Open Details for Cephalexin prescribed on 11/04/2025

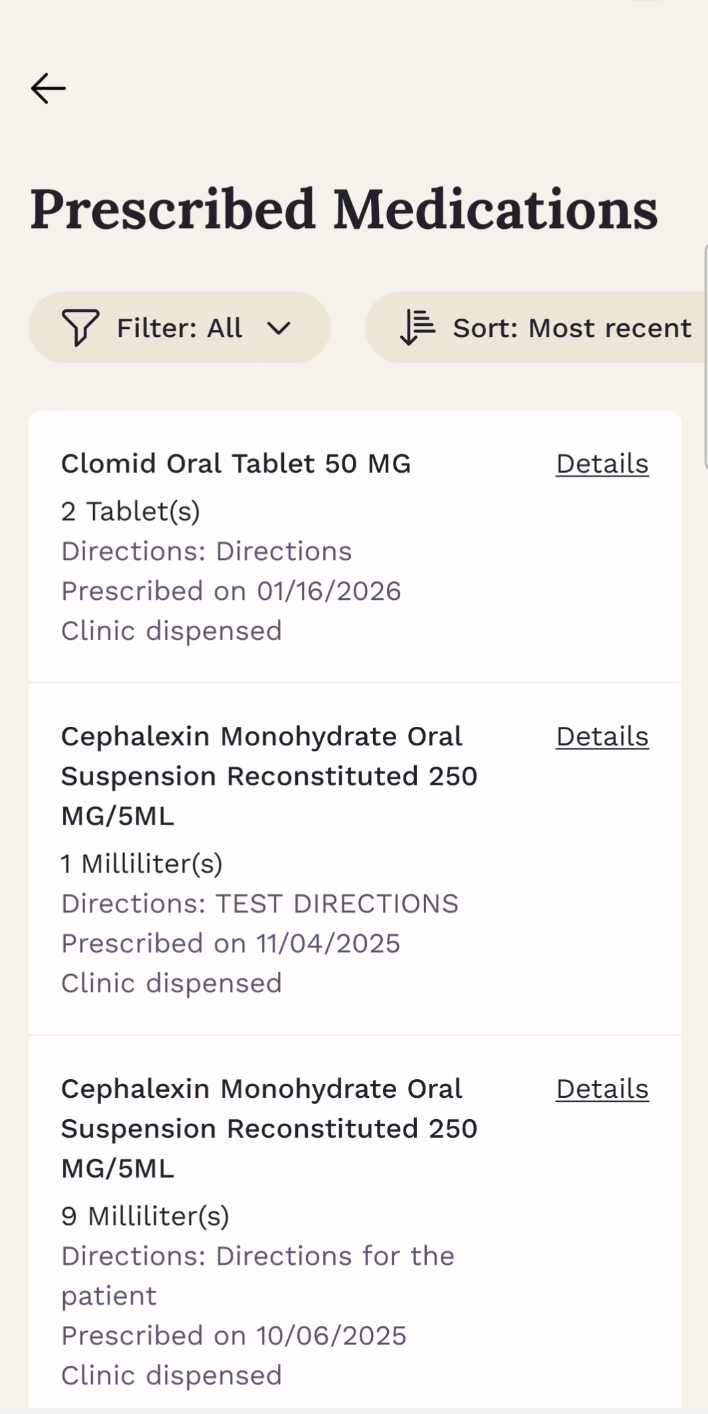point(602,737)
